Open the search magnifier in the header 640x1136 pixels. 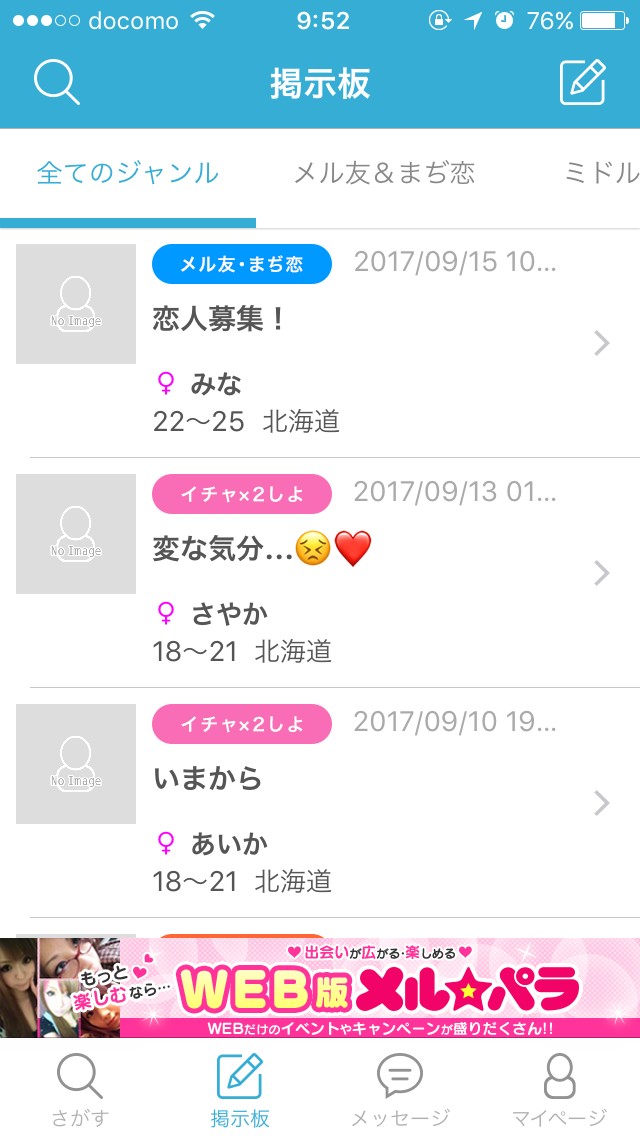click(x=56, y=82)
